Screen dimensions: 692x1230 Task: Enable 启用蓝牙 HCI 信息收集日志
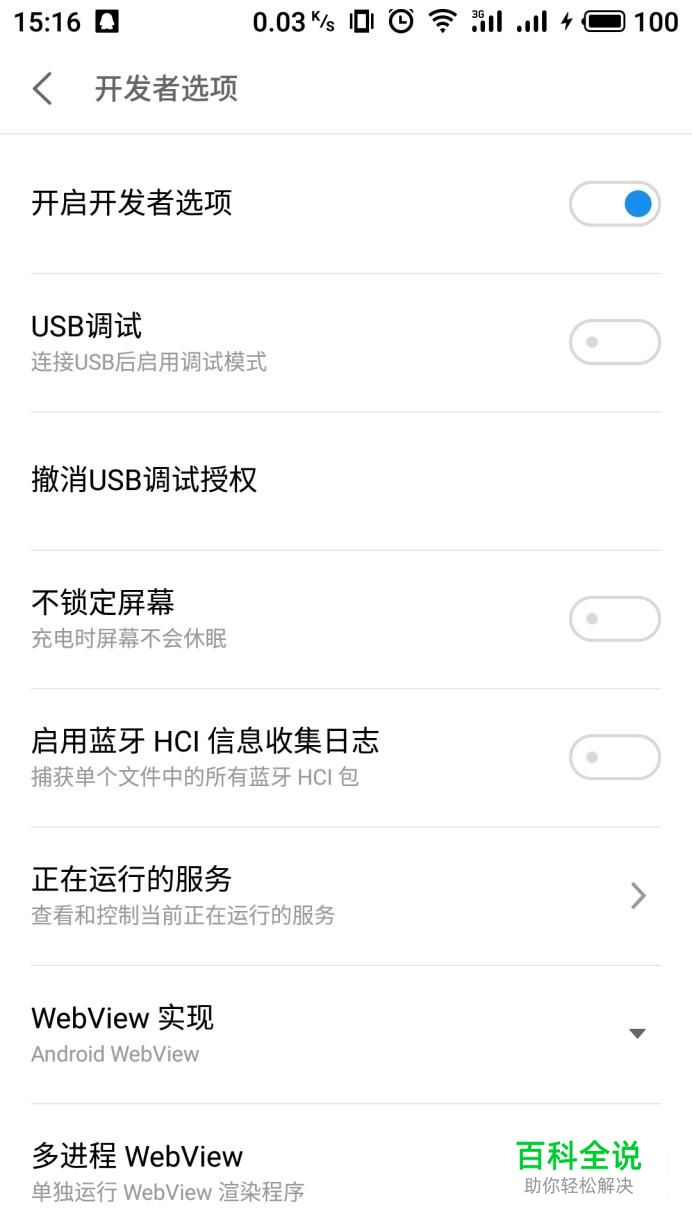pyautogui.click(x=614, y=757)
